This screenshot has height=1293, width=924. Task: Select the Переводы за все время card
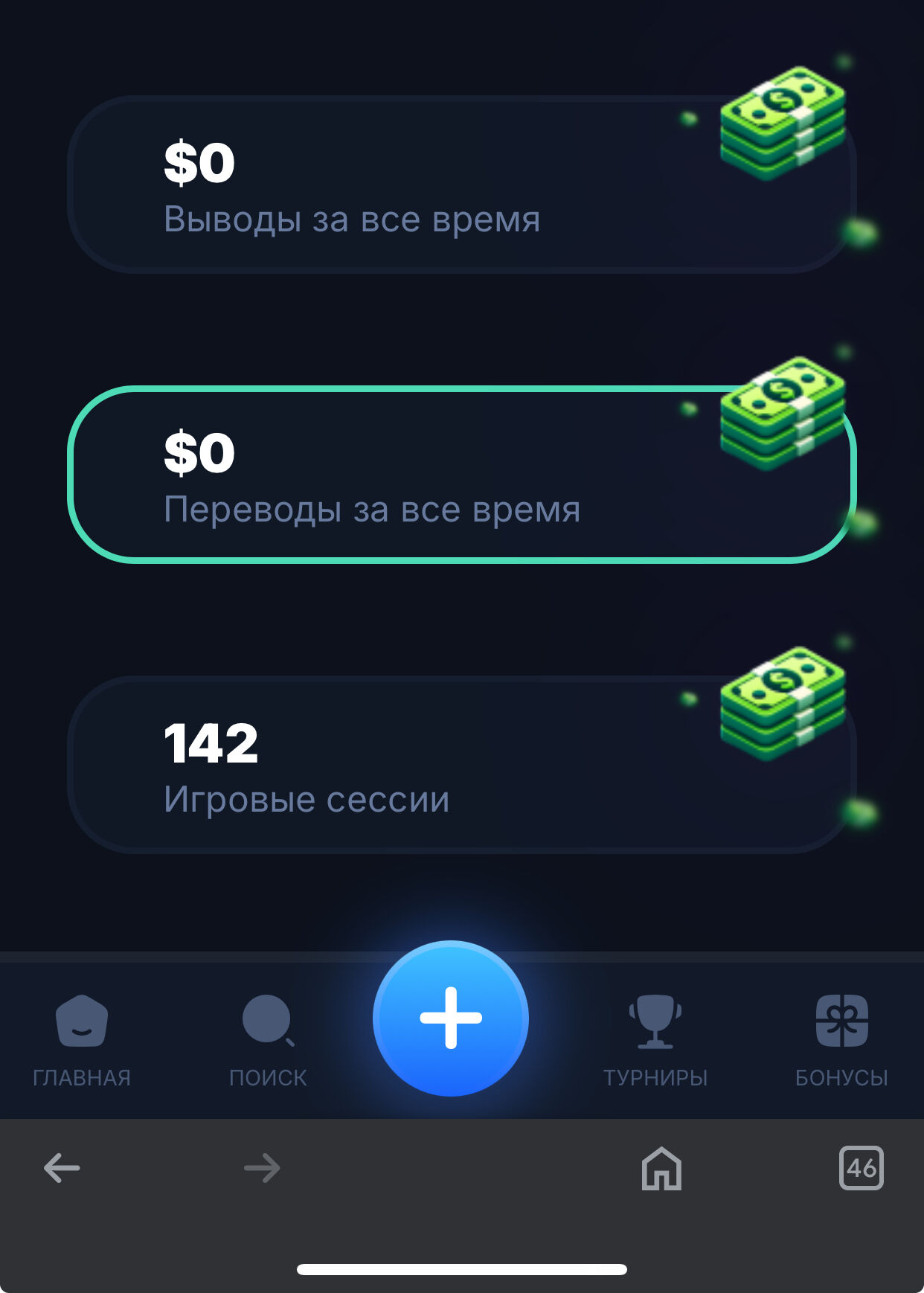point(461,475)
